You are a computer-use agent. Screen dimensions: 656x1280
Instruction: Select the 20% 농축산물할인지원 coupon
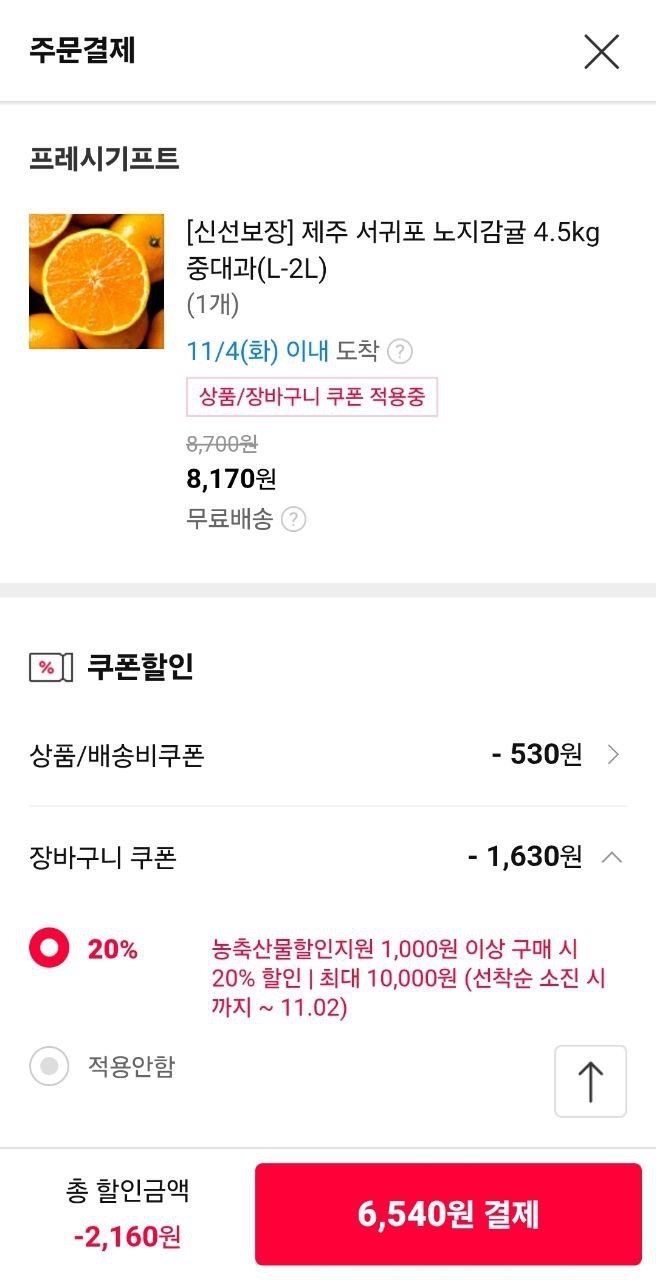point(49,949)
